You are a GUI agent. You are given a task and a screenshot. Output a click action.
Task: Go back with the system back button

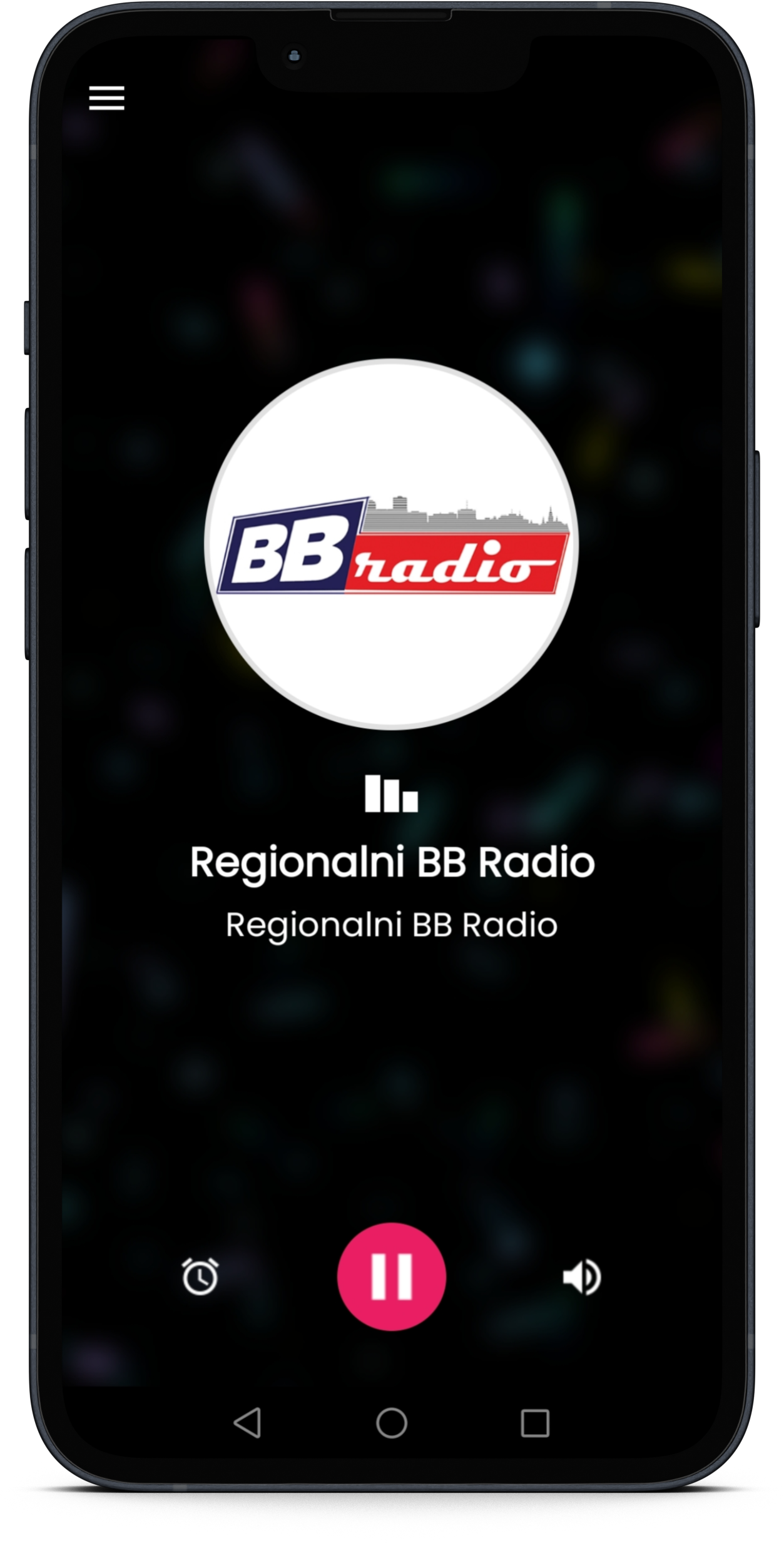[248, 1423]
